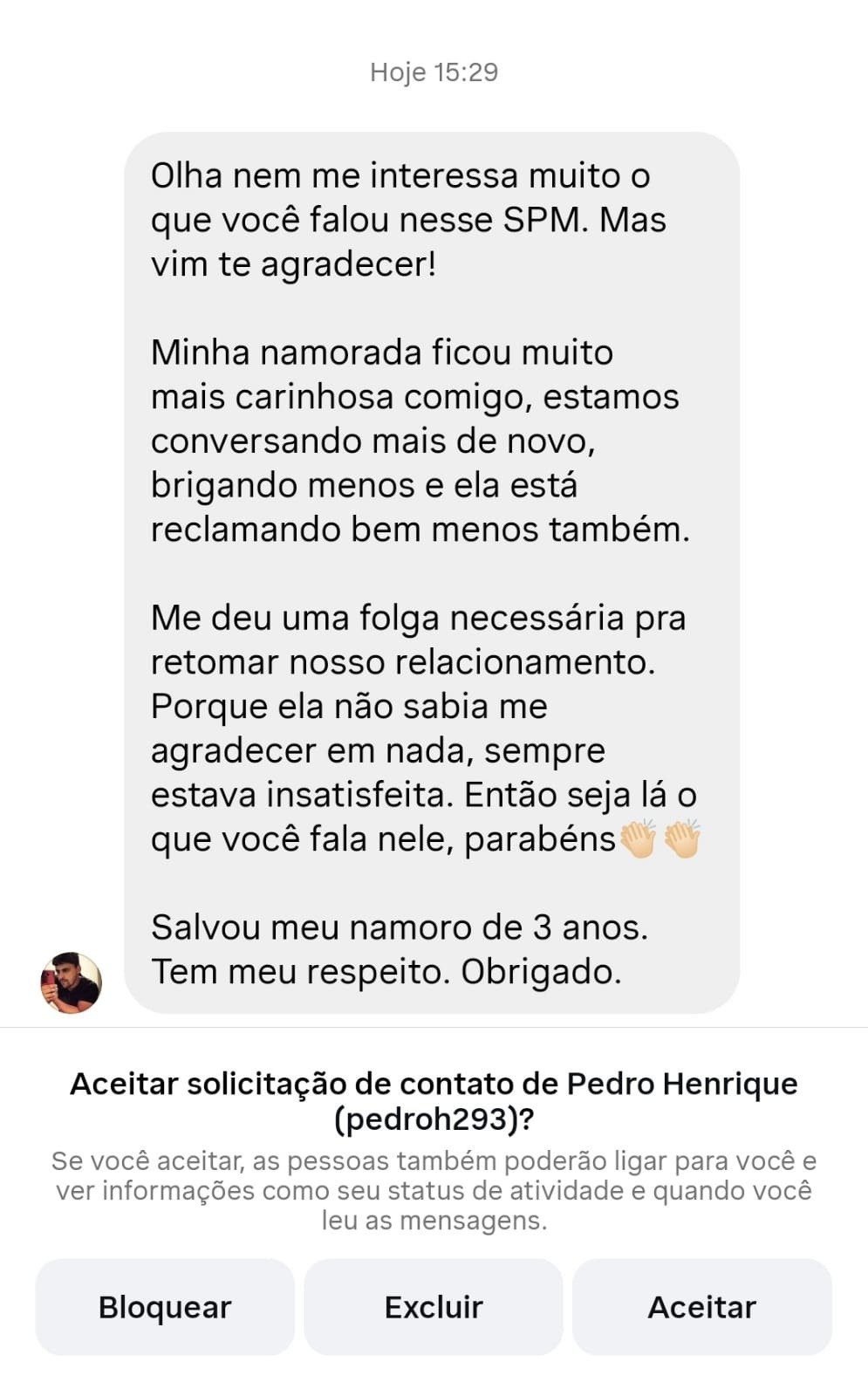Accept Pedro Henrique's contact request

point(701,1307)
